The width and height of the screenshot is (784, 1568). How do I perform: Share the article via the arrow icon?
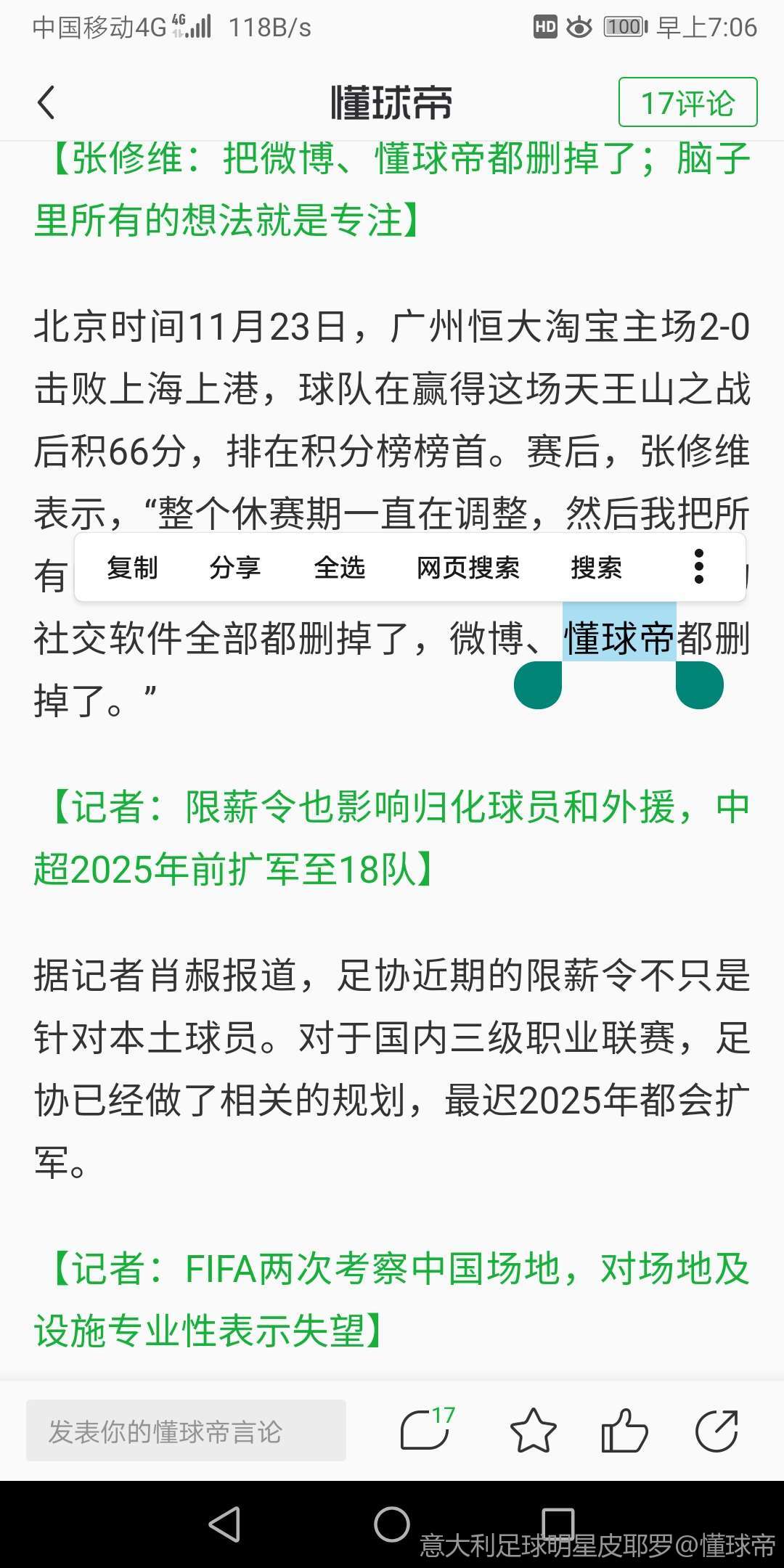click(716, 1431)
